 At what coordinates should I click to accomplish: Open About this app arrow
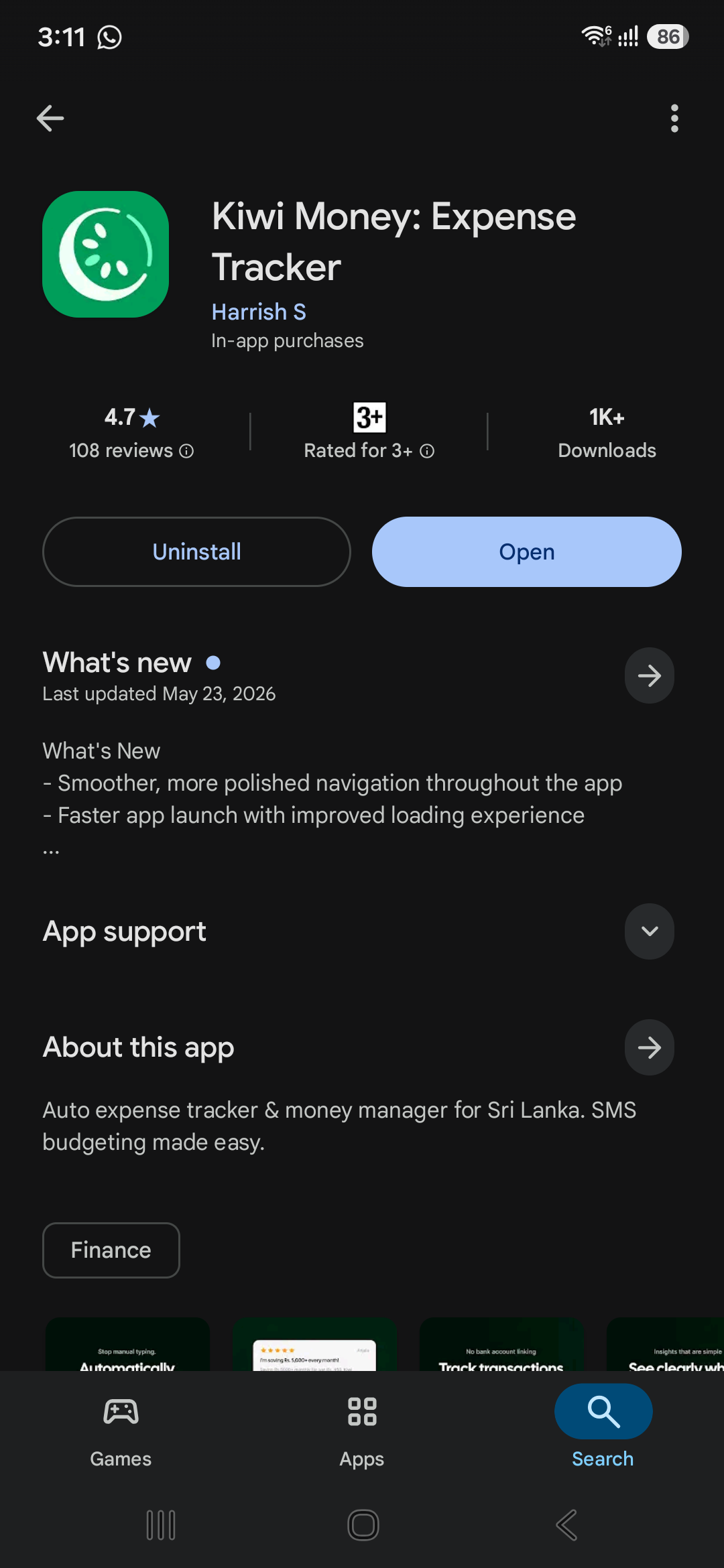click(650, 1047)
